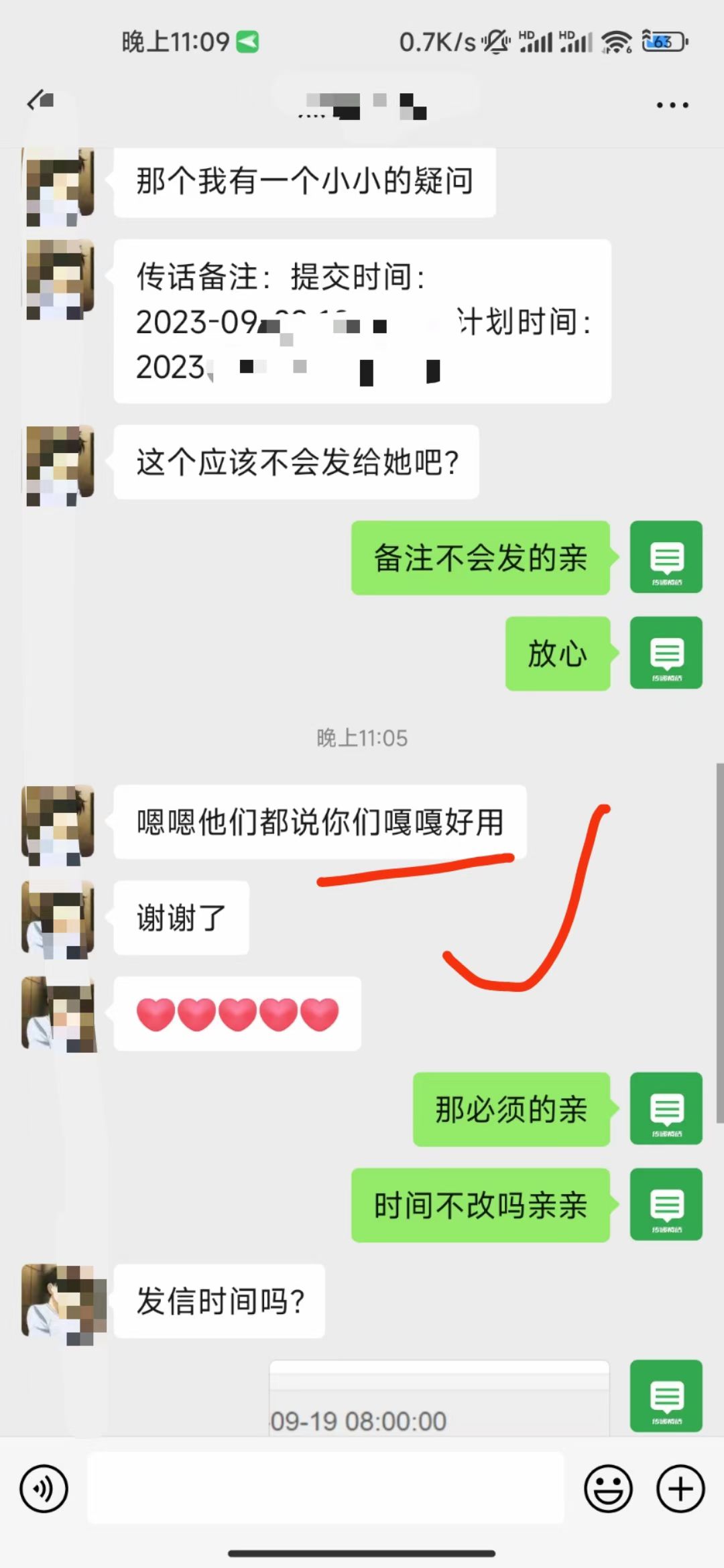The height and width of the screenshot is (1568, 724).
Task: Click the green quote badge next to 那必须的亲
Action: pos(666,1109)
